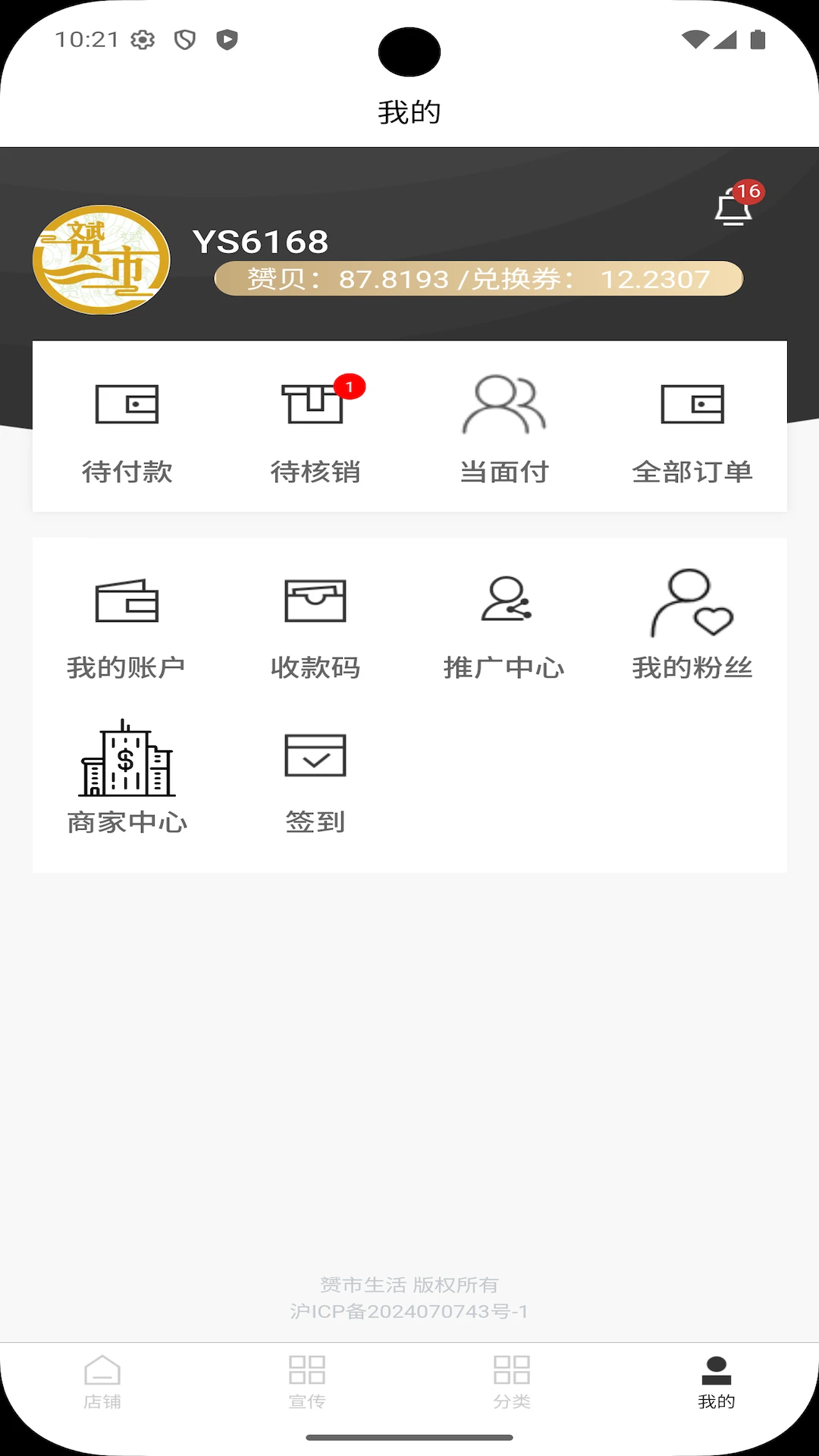The width and height of the screenshot is (819, 1456).
Task: Open notifications via the bell icon
Action: point(732,210)
